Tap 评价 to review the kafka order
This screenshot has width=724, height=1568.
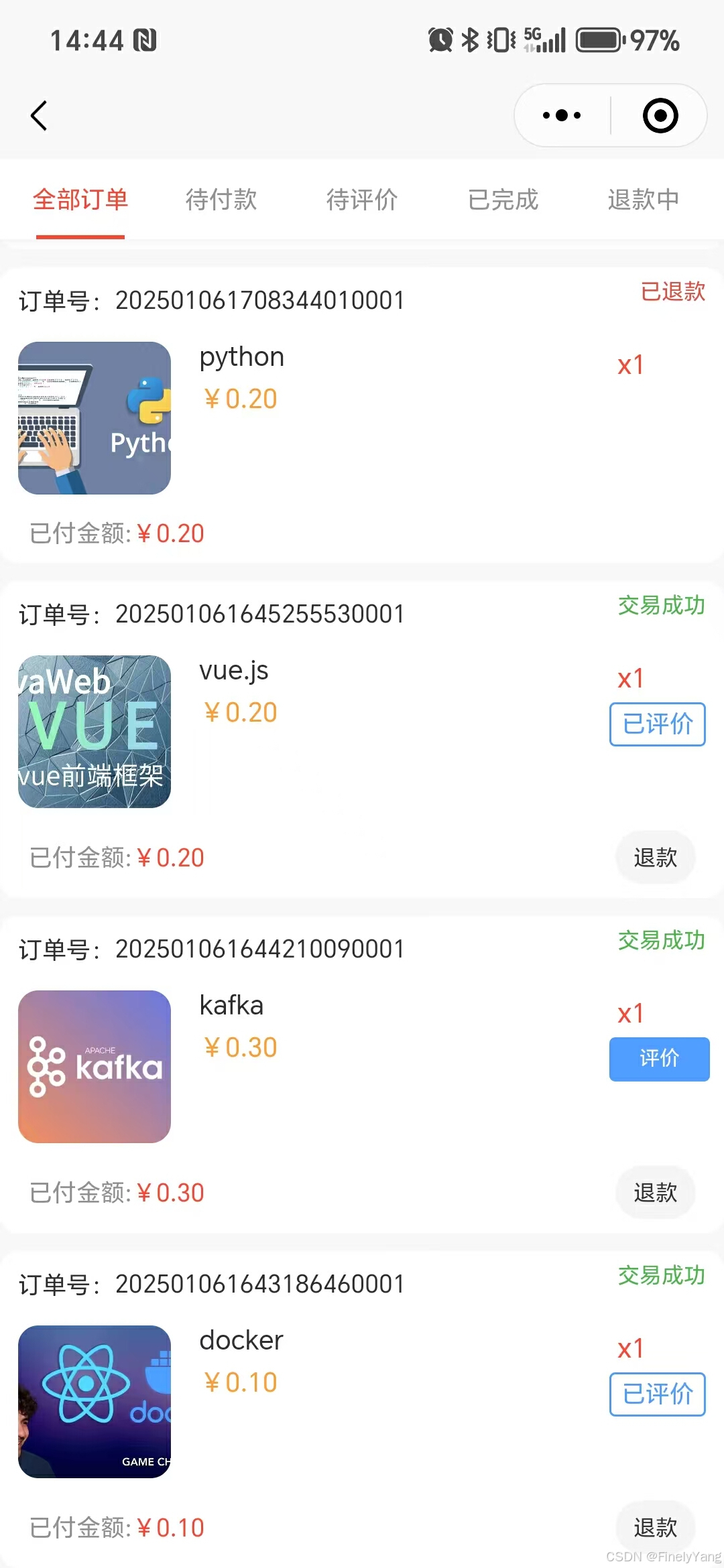click(x=659, y=1059)
